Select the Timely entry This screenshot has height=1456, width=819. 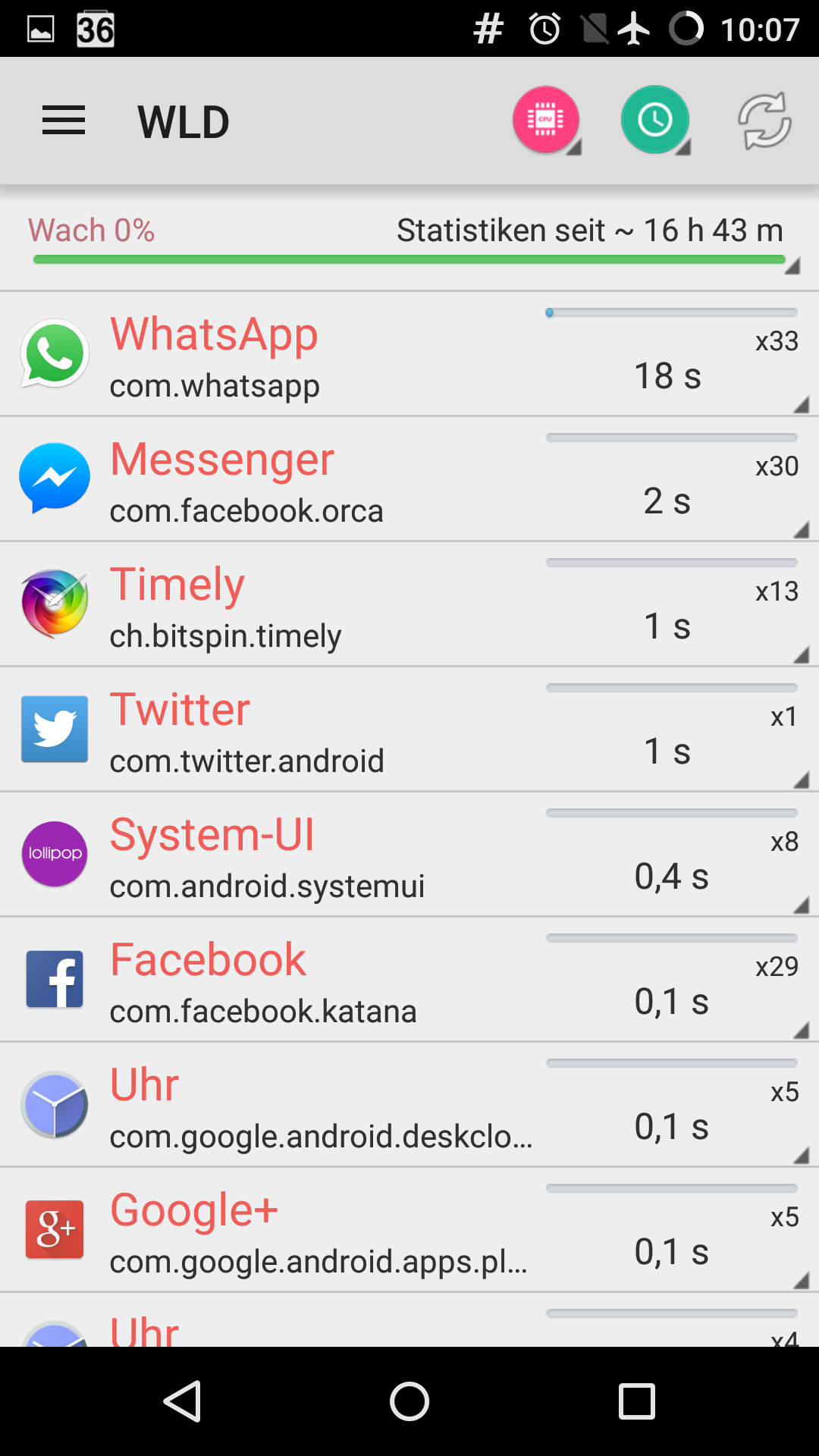[409, 604]
